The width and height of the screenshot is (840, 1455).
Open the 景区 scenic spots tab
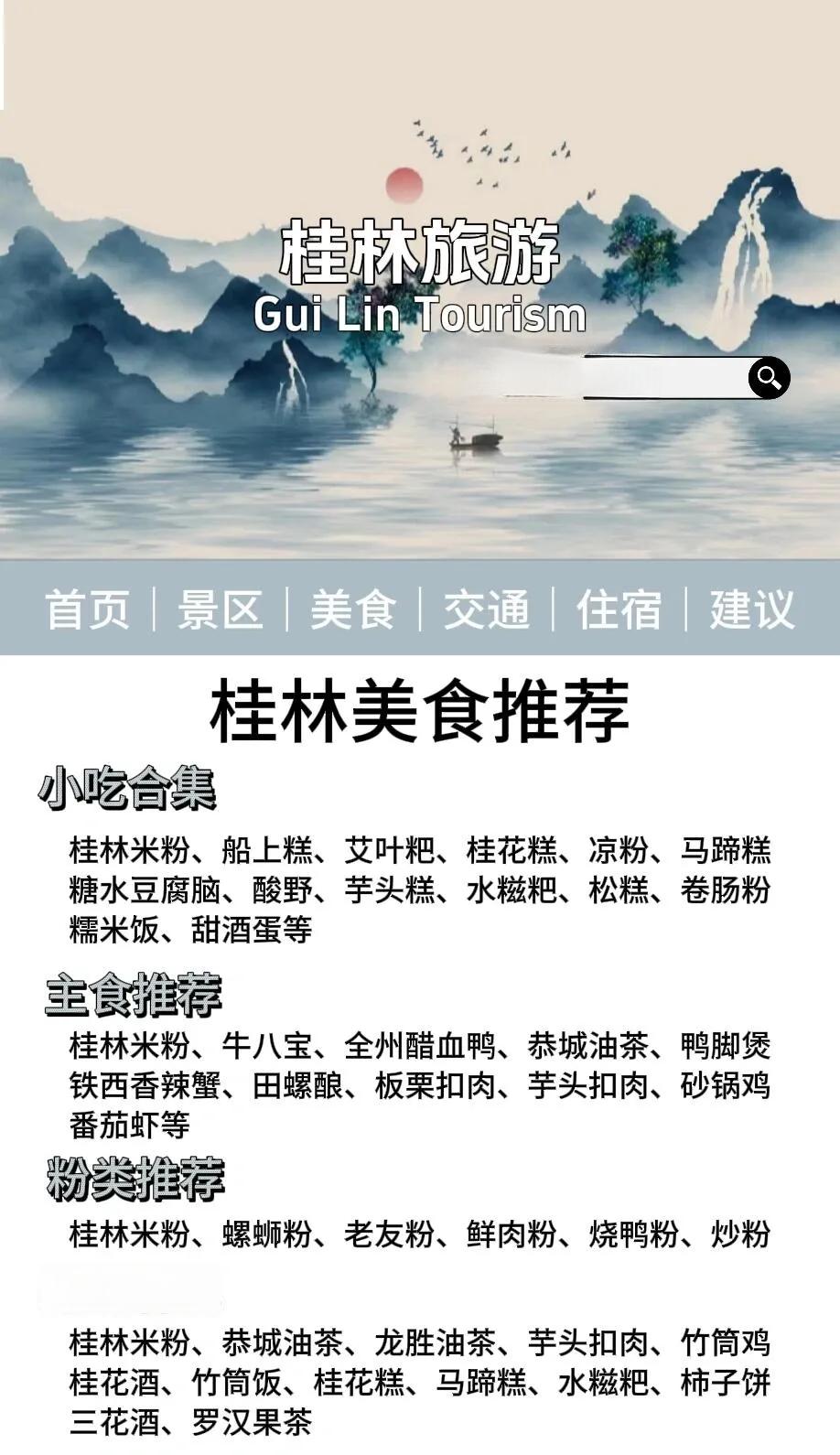click(x=221, y=609)
